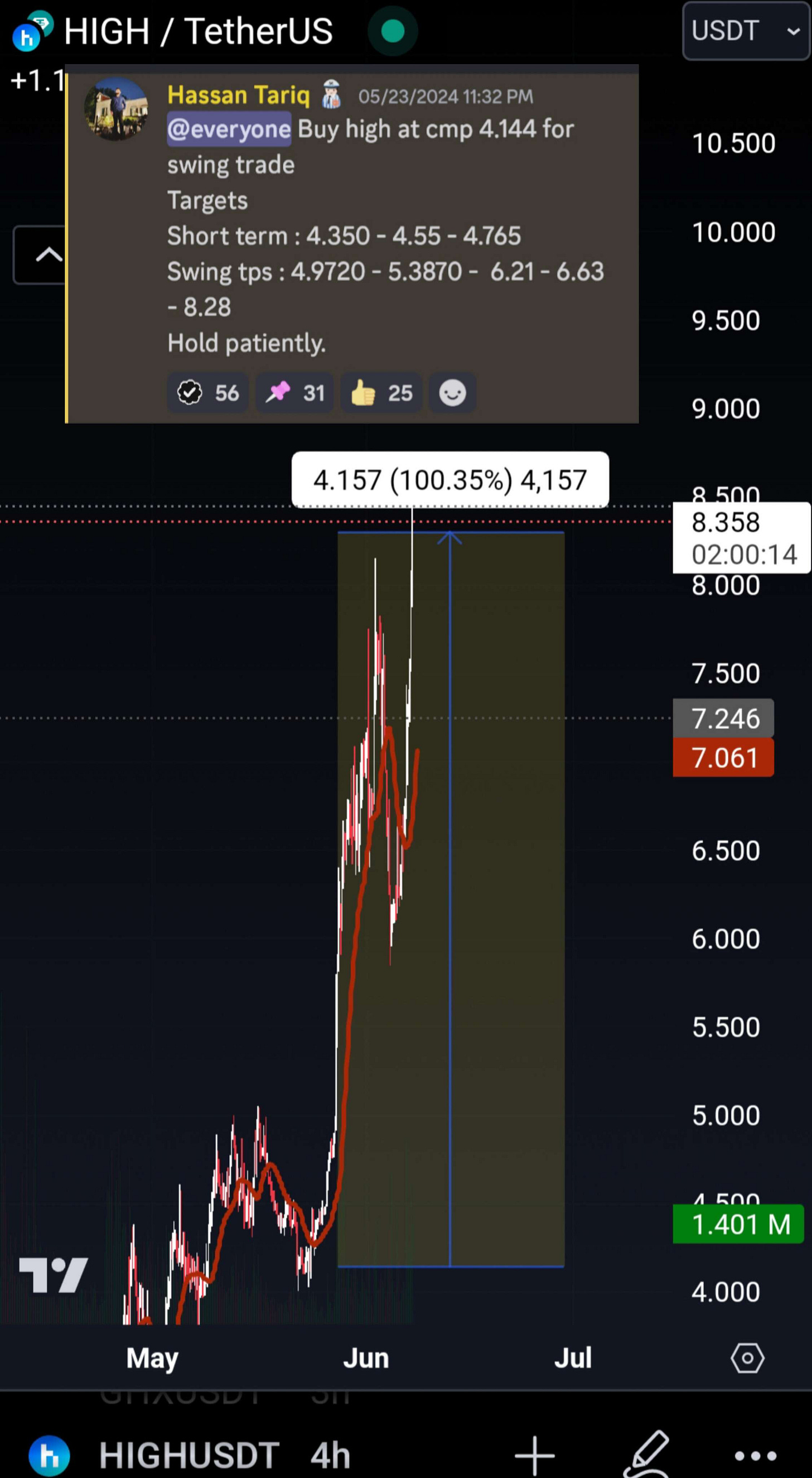
Task: Open the three-dot more menu
Action: pyautogui.click(x=755, y=1456)
